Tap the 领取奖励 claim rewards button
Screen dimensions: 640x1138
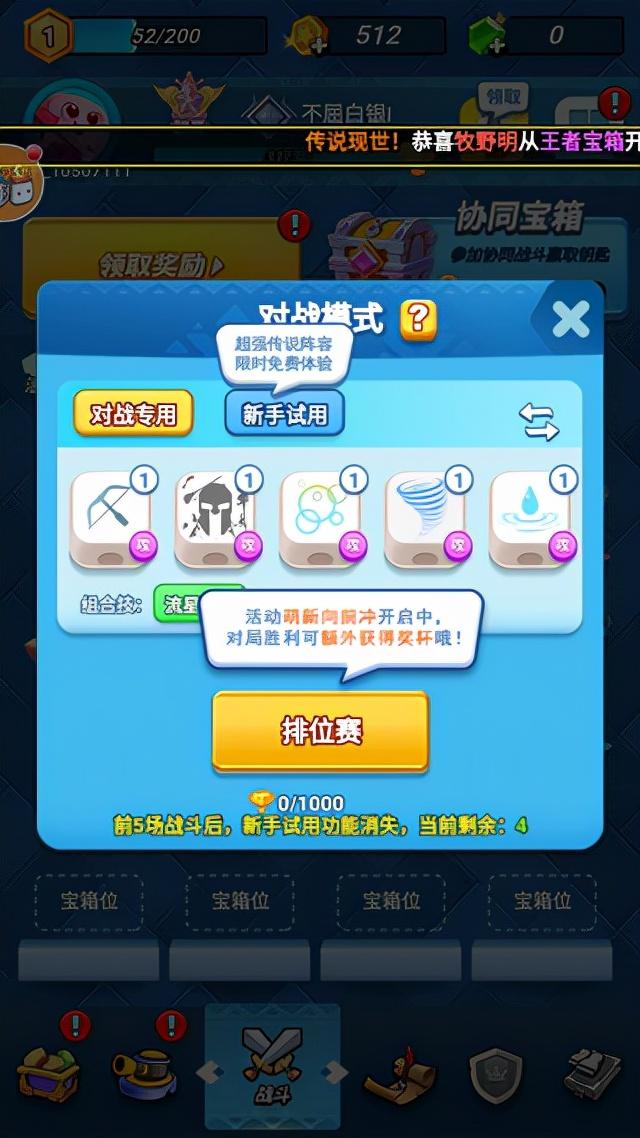click(x=160, y=265)
